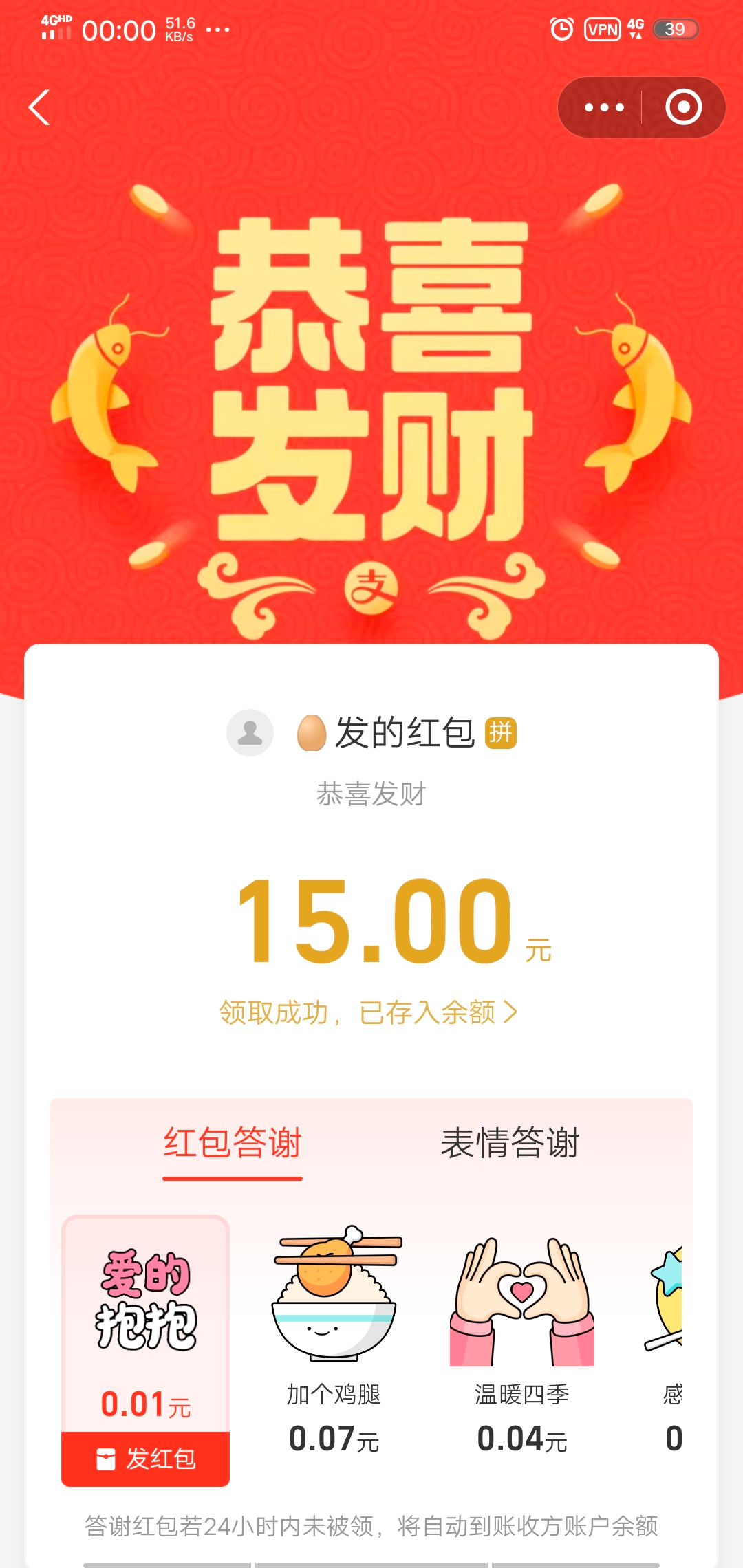Switch to the 表情答谢 tab
This screenshot has width=743, height=1568.
tap(510, 1144)
